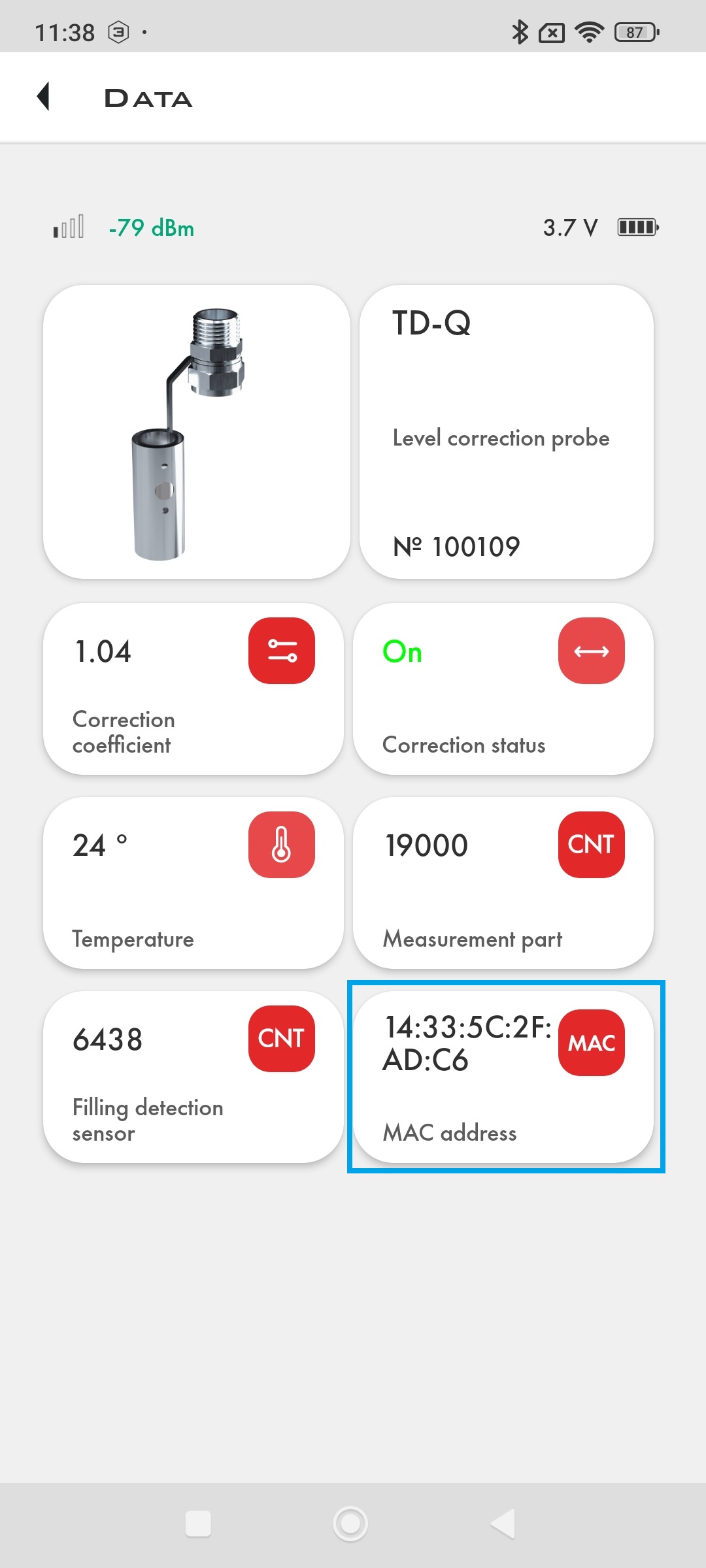706x1568 pixels.
Task: Open the Measurement part card
Action: pos(503,883)
